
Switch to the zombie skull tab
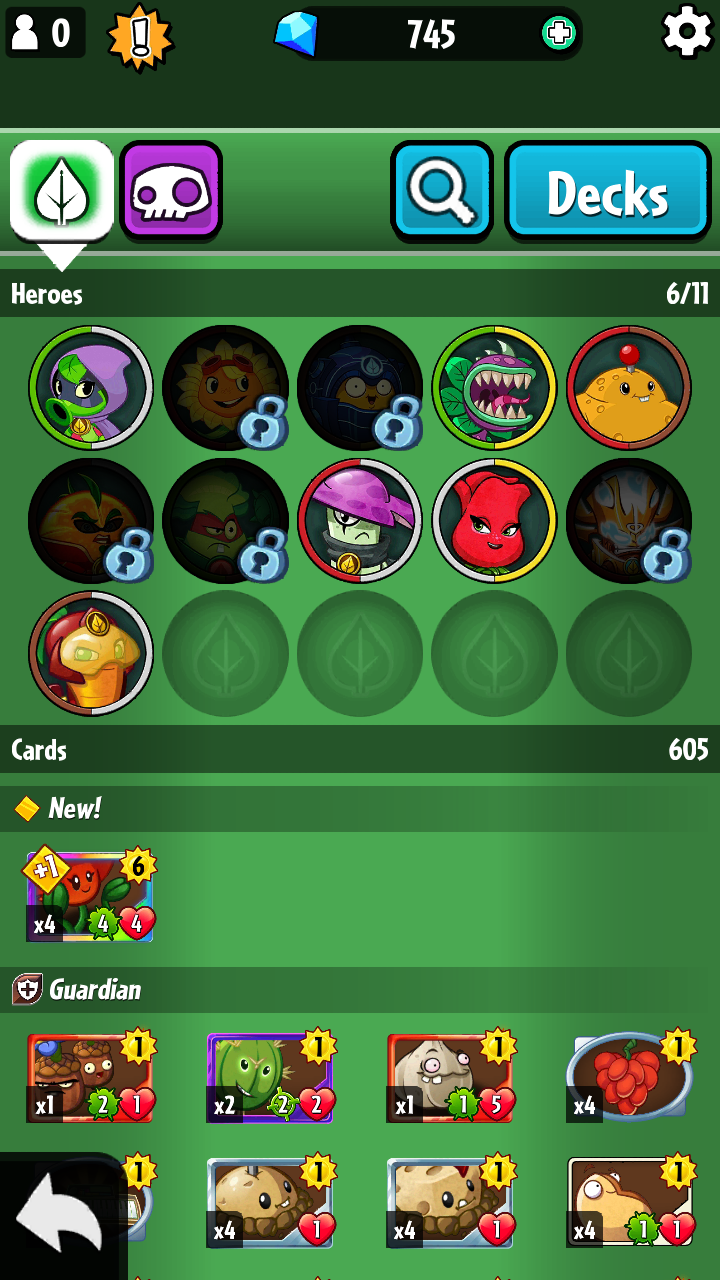point(171,190)
